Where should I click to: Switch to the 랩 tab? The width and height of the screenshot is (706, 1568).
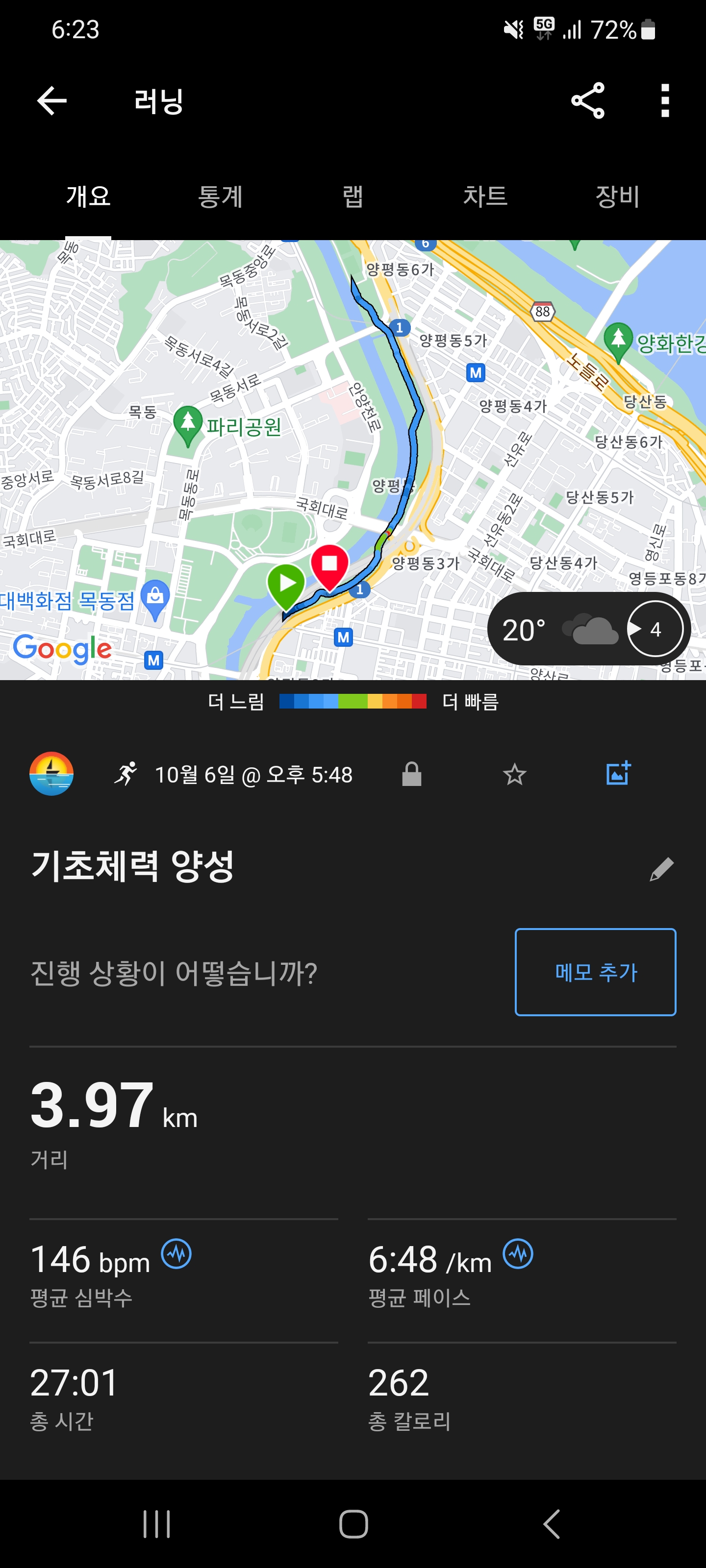point(353,196)
